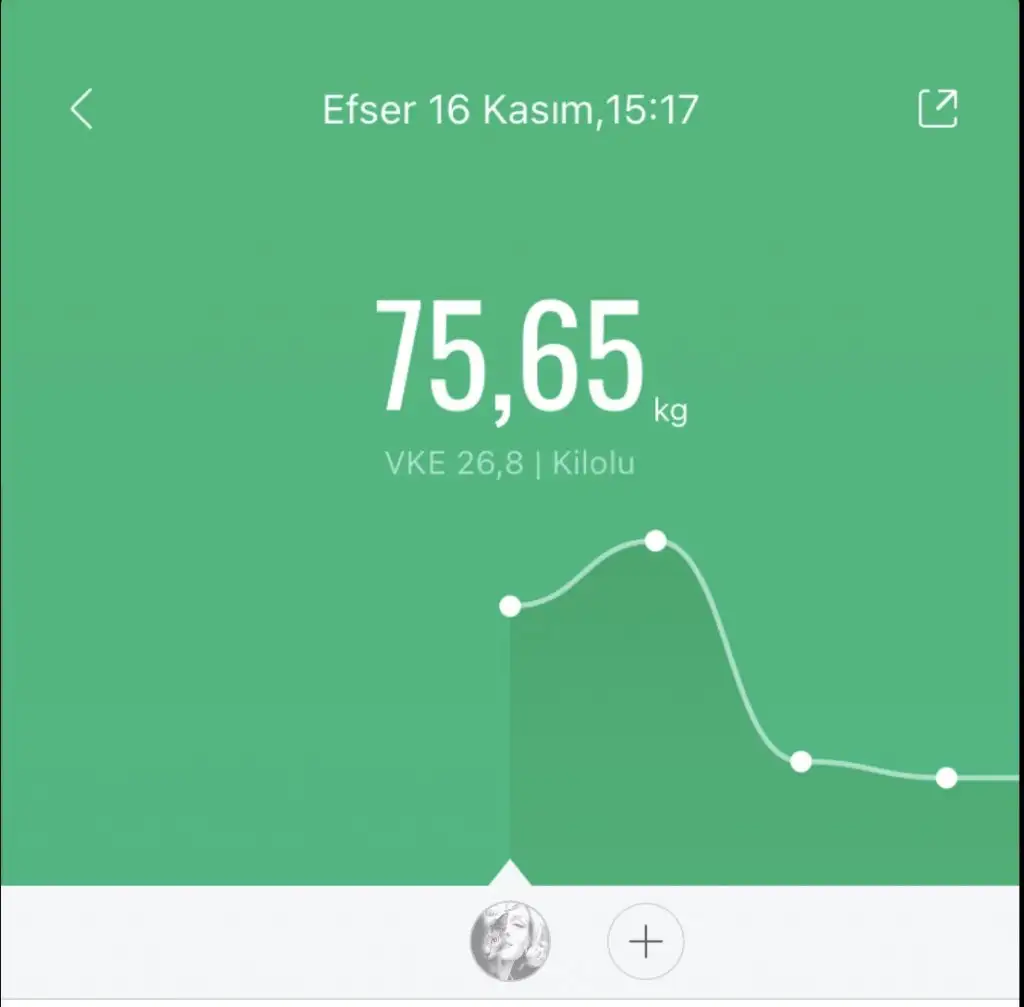Share the weight record

tap(937, 109)
